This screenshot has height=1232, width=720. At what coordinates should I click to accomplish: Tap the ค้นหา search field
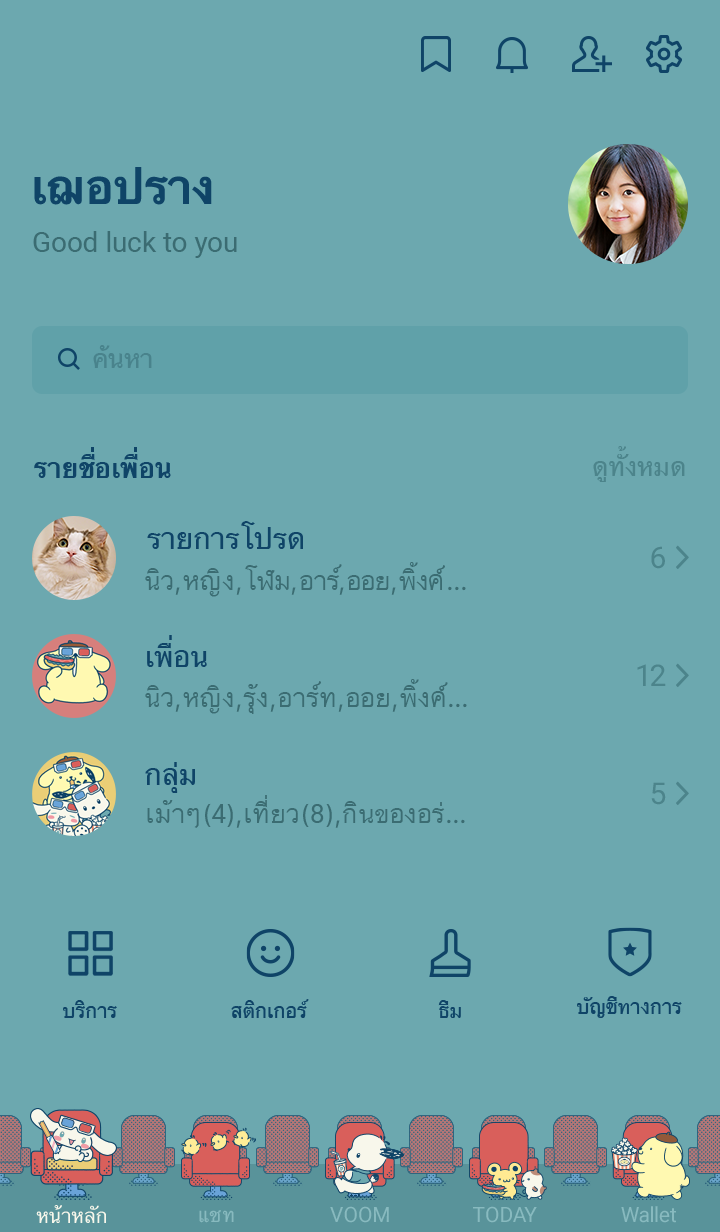click(x=360, y=360)
